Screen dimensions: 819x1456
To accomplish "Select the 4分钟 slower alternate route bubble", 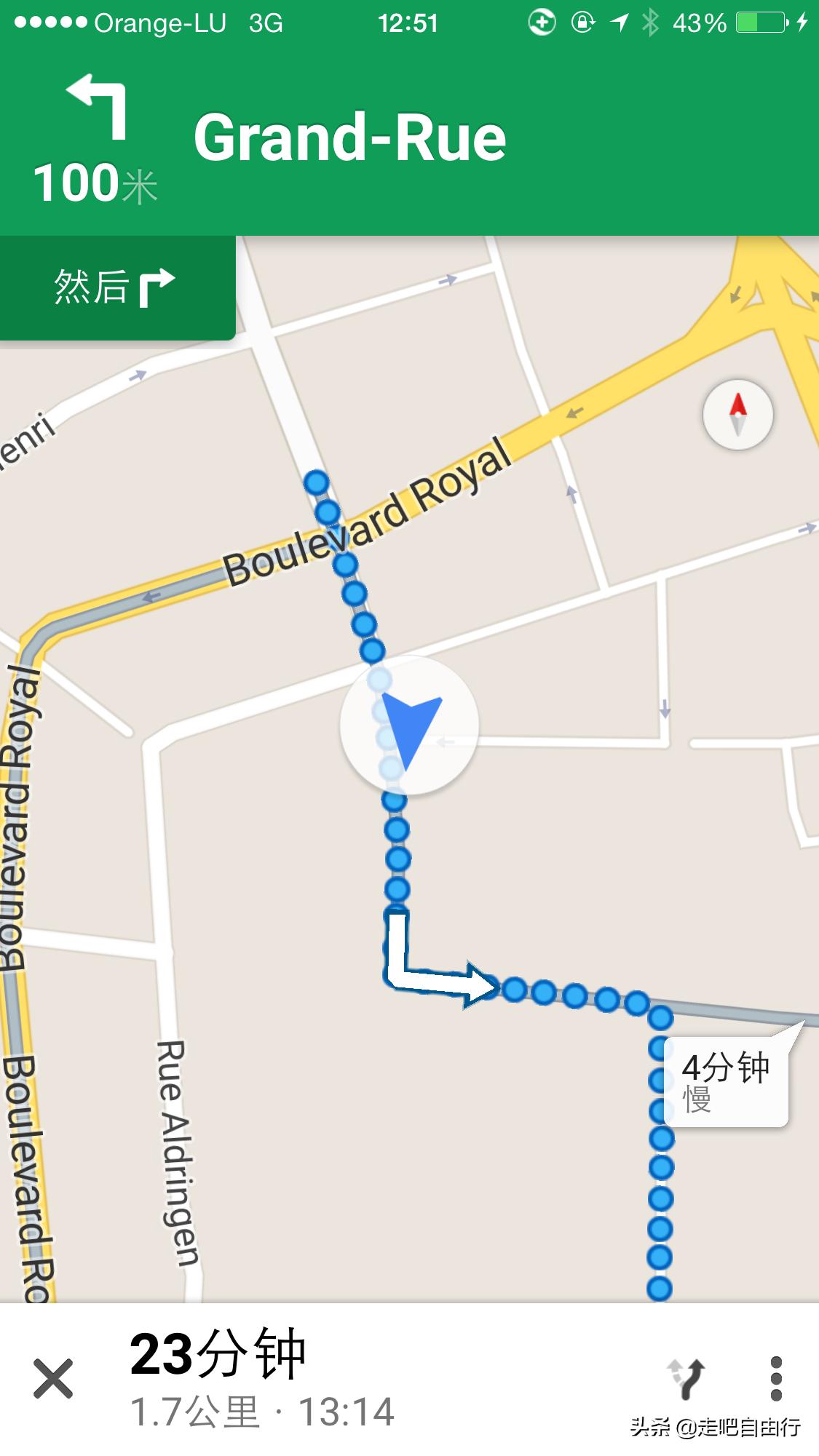I will pos(725,1082).
